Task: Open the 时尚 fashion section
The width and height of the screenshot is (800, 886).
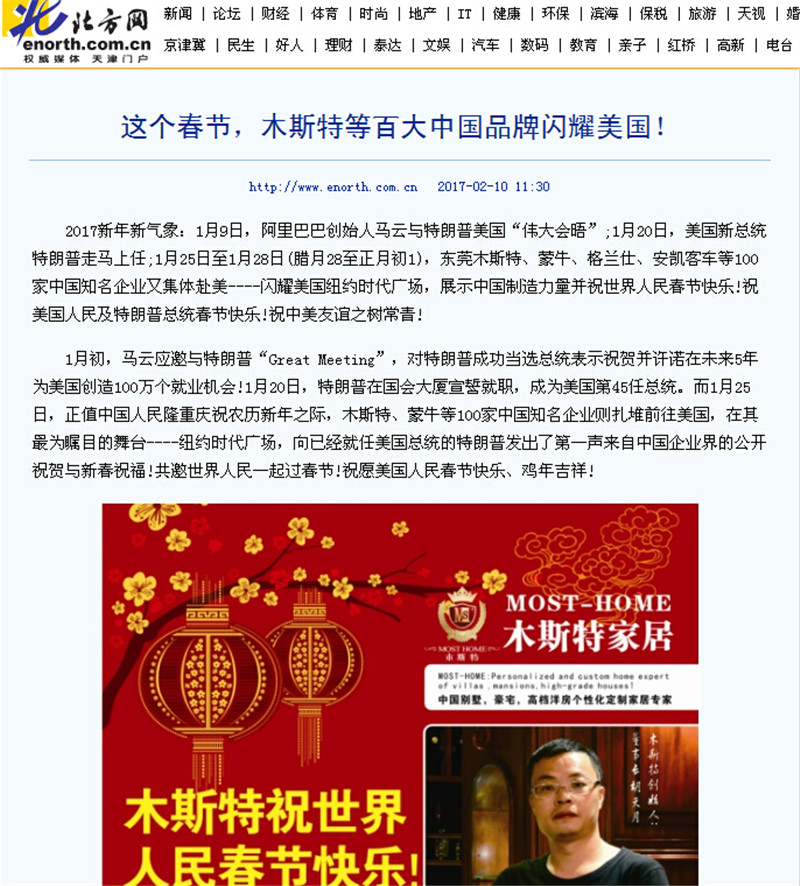Action: click(x=374, y=14)
